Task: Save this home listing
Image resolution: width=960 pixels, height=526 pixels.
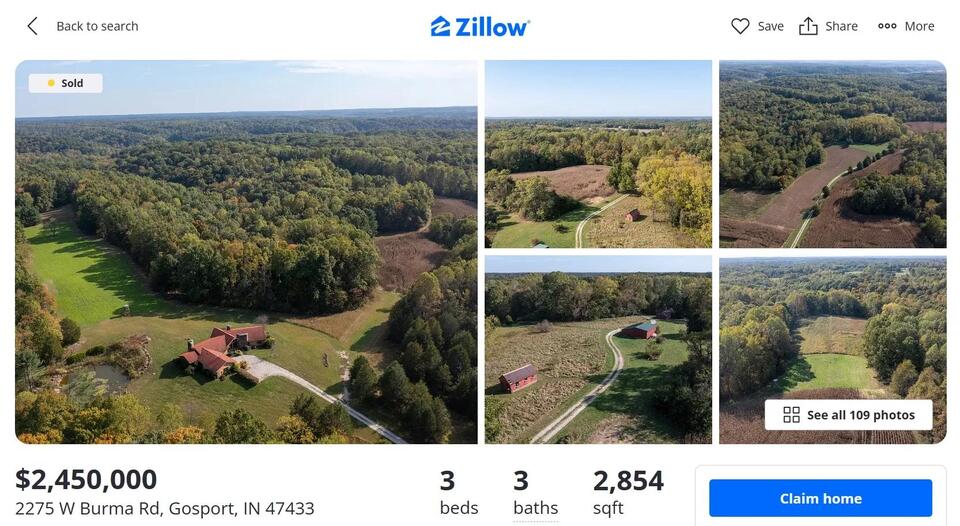Action: tap(757, 26)
